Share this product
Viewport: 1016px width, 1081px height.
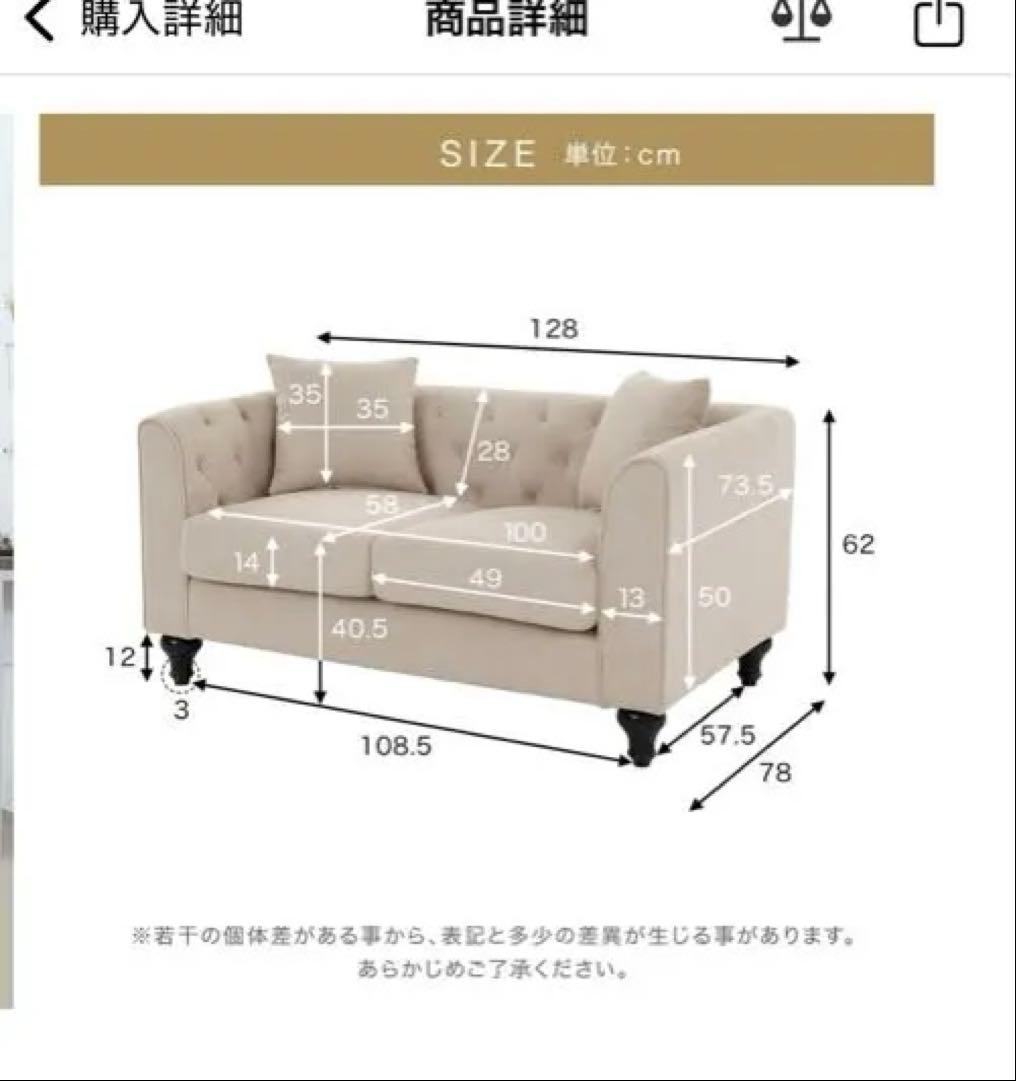(940, 22)
